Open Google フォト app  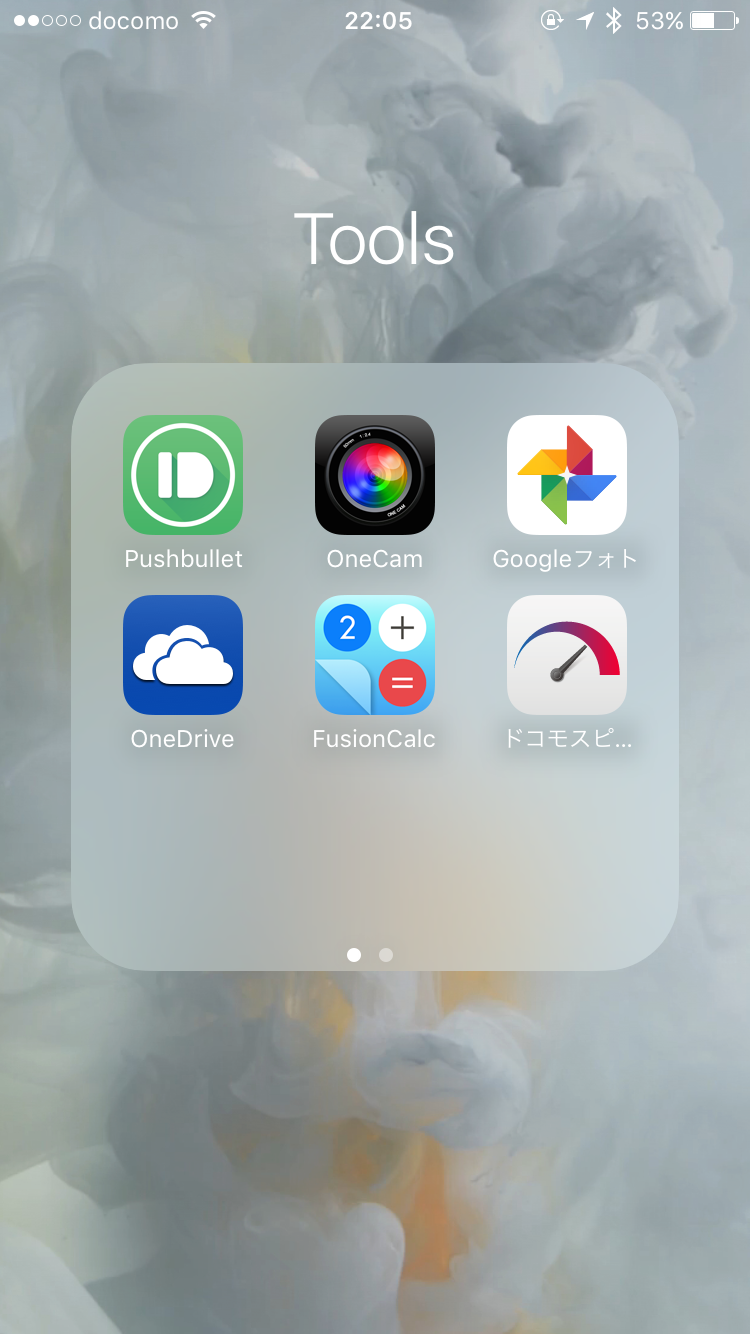(567, 475)
